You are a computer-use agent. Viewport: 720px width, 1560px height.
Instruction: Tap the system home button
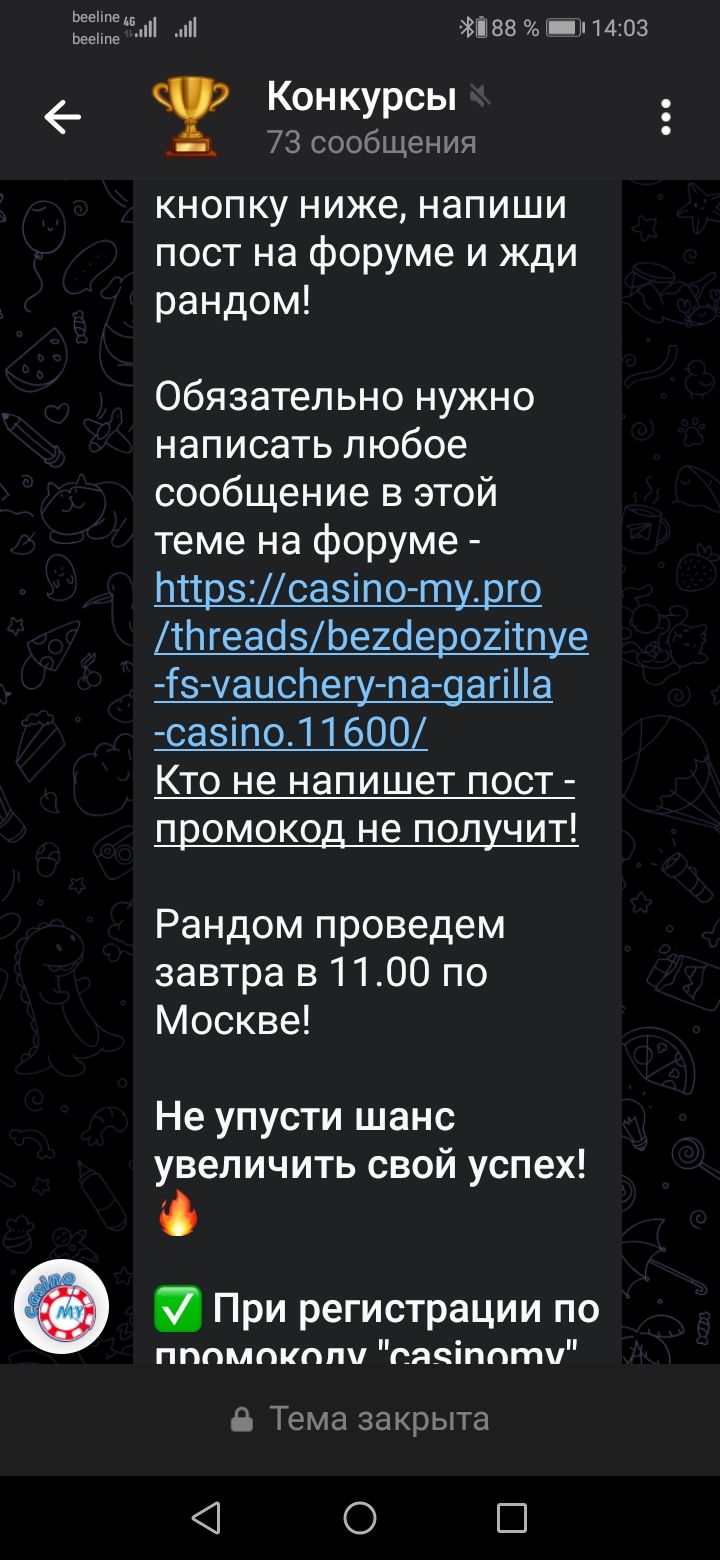coord(360,1518)
